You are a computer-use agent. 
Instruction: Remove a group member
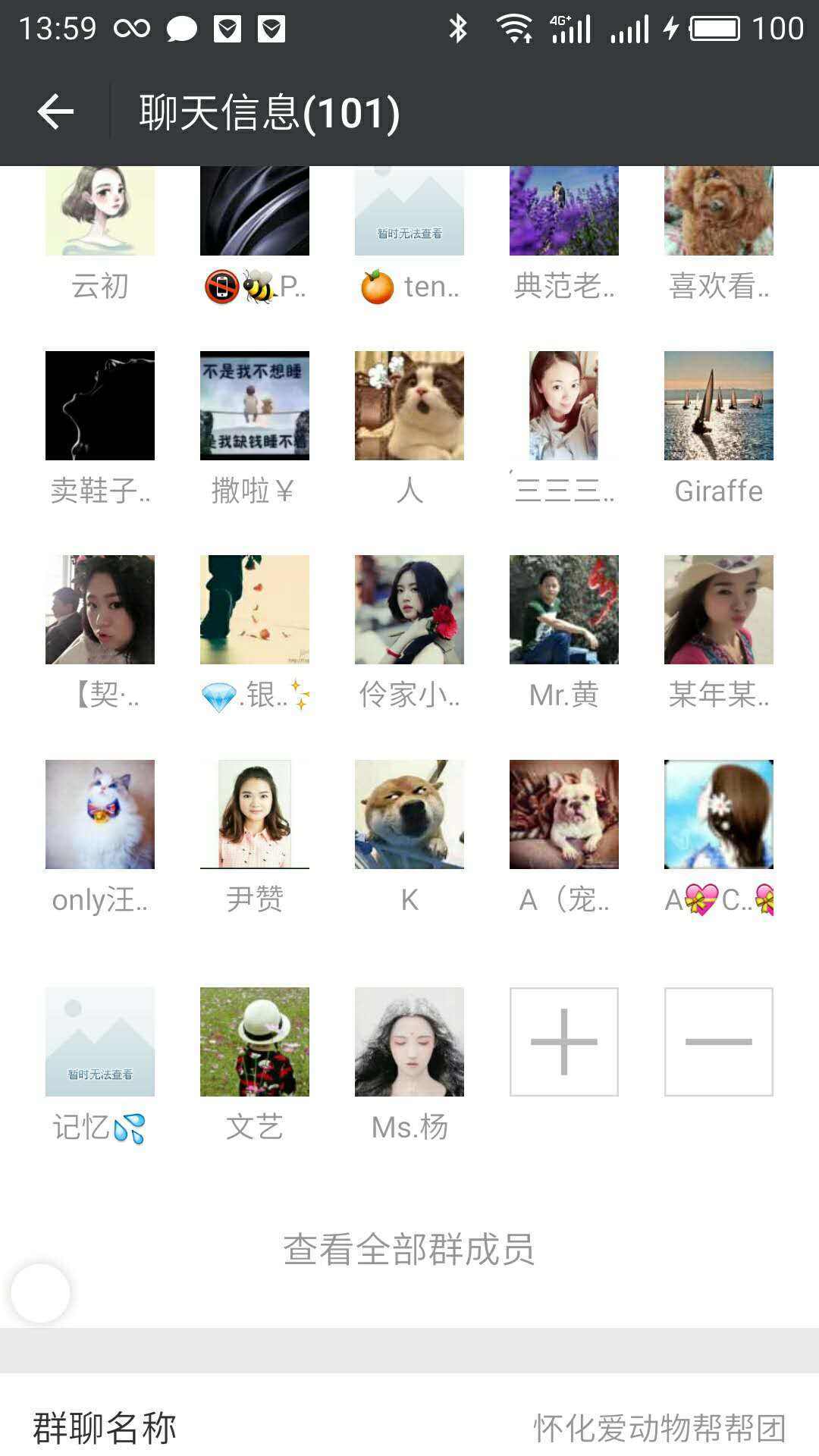point(718,1041)
